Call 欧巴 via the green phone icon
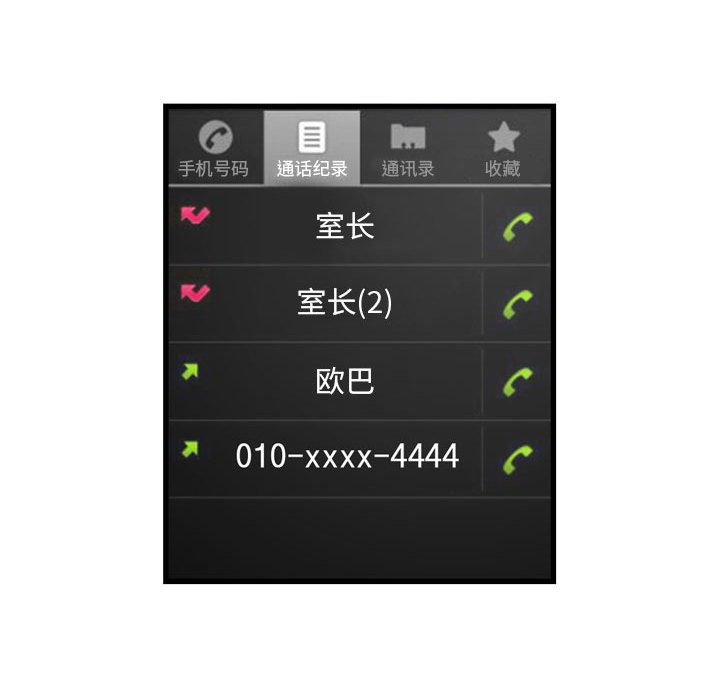This screenshot has height=700, width=720. tap(517, 381)
